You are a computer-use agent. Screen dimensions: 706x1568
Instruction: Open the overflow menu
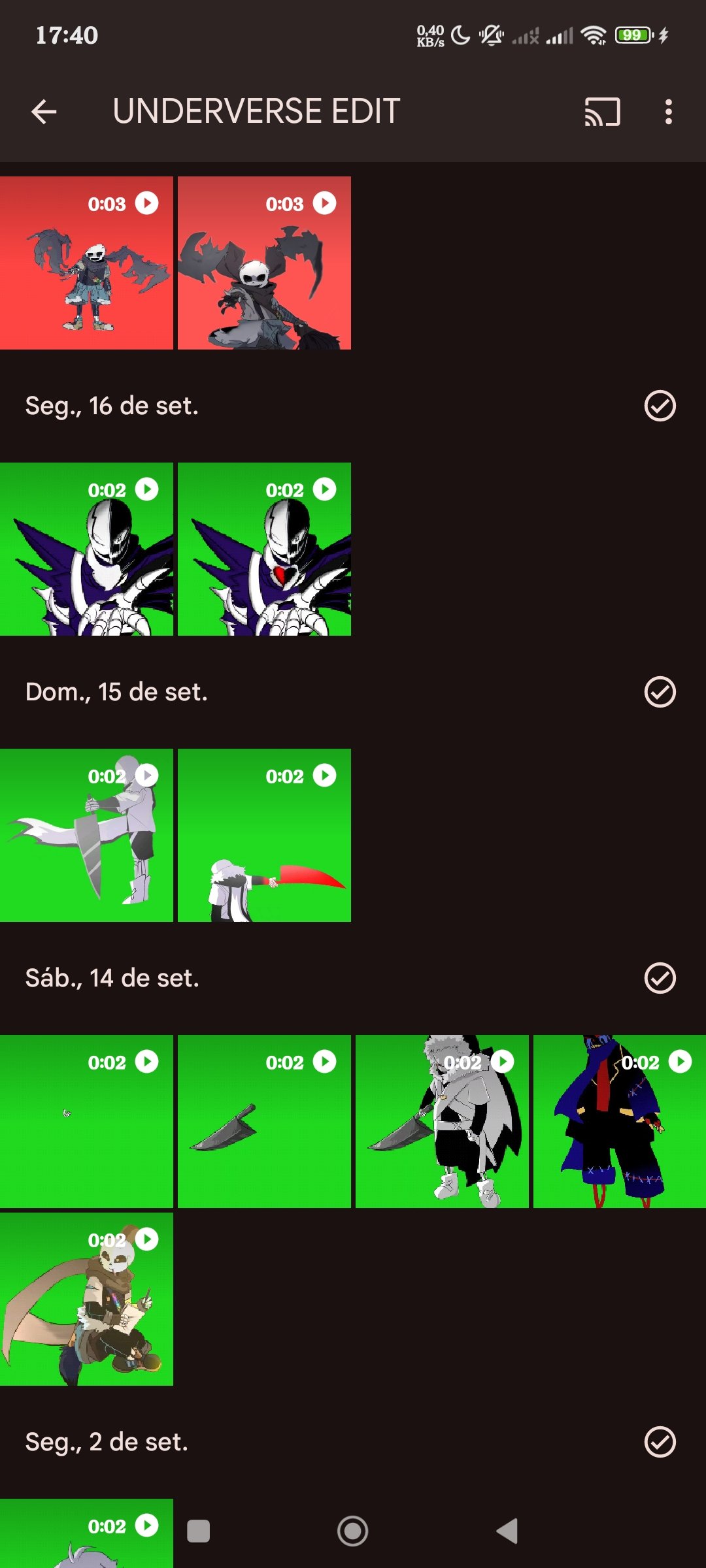click(668, 112)
